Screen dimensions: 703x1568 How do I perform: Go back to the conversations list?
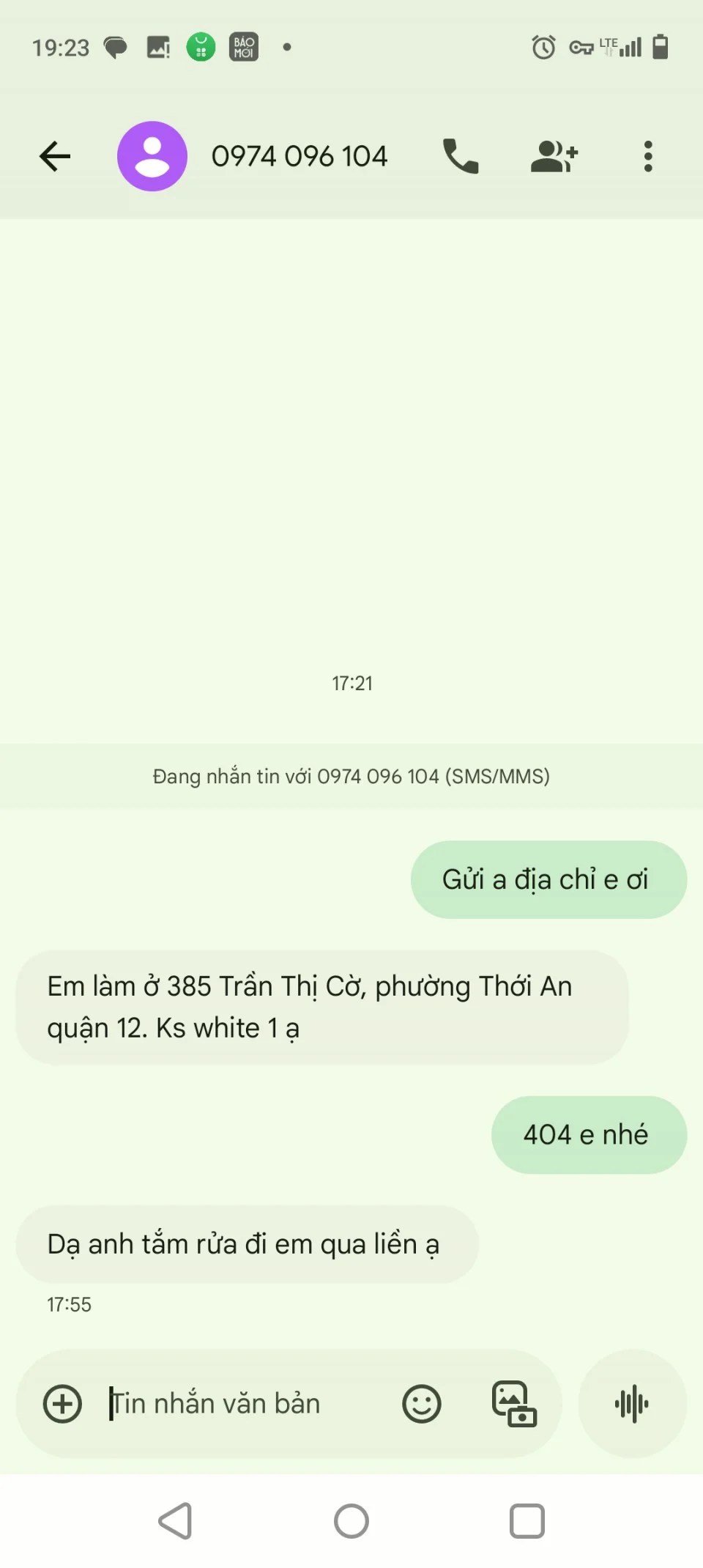coord(55,156)
